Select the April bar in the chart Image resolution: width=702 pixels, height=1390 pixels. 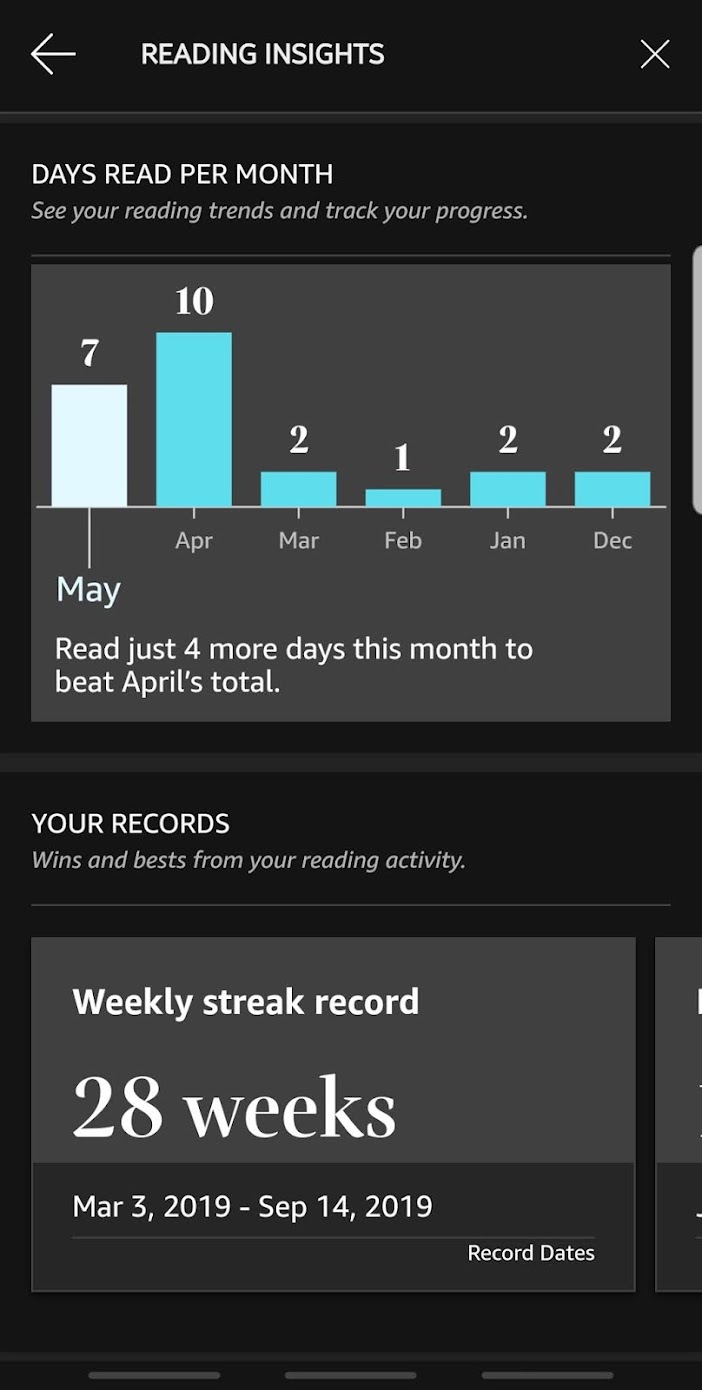coord(194,420)
